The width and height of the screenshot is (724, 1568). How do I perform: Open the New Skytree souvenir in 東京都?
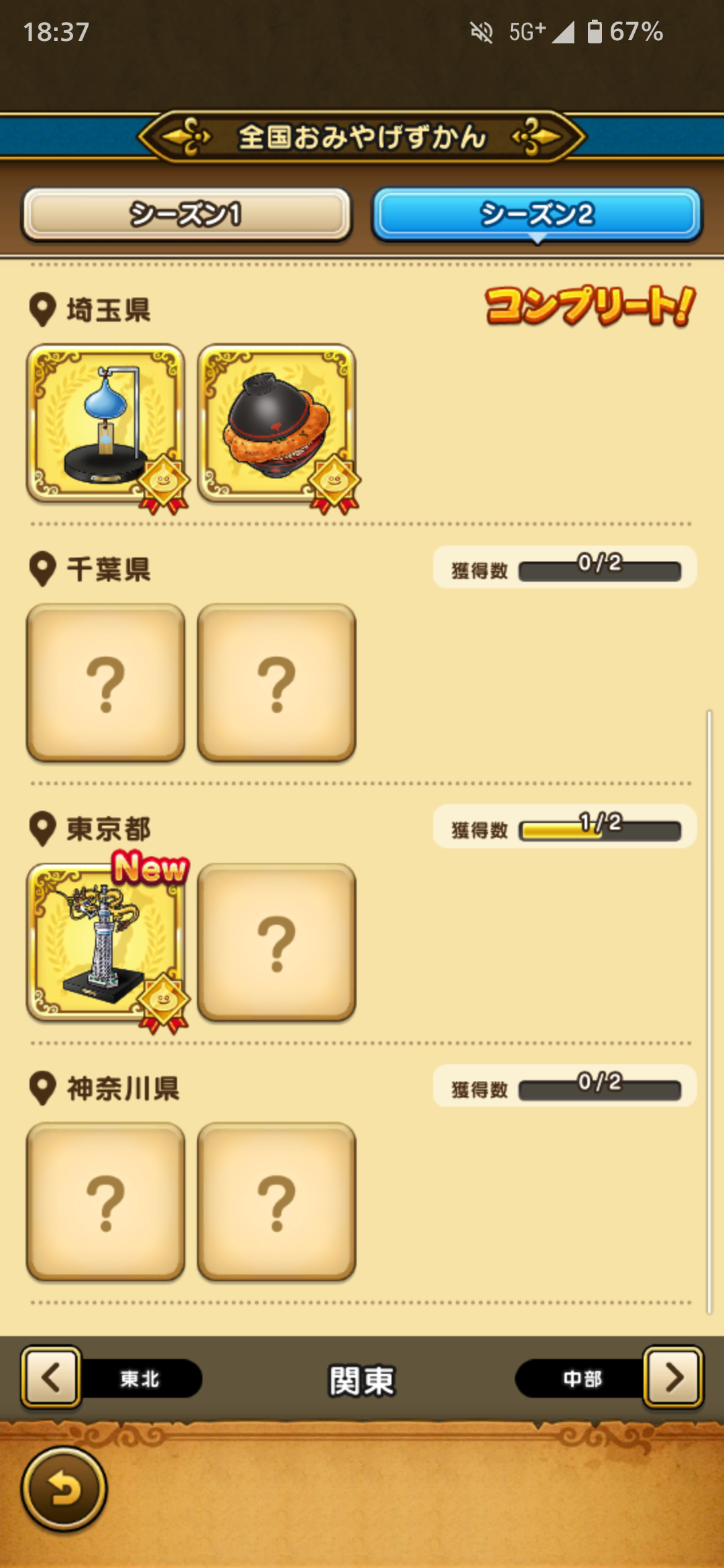click(x=106, y=942)
